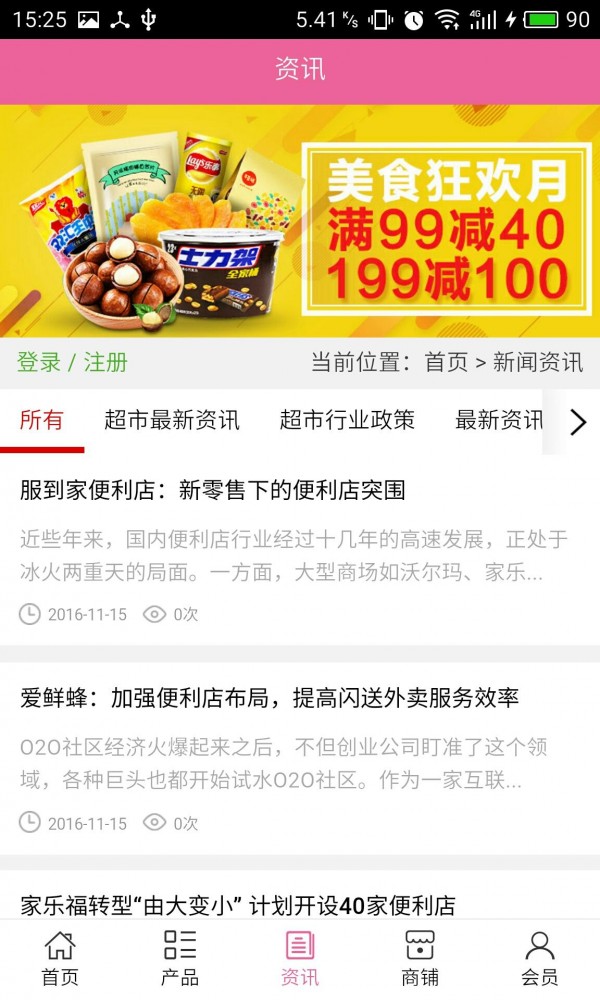Open the 家乐福转型 news article
600x1000 pixels.
click(x=238, y=906)
